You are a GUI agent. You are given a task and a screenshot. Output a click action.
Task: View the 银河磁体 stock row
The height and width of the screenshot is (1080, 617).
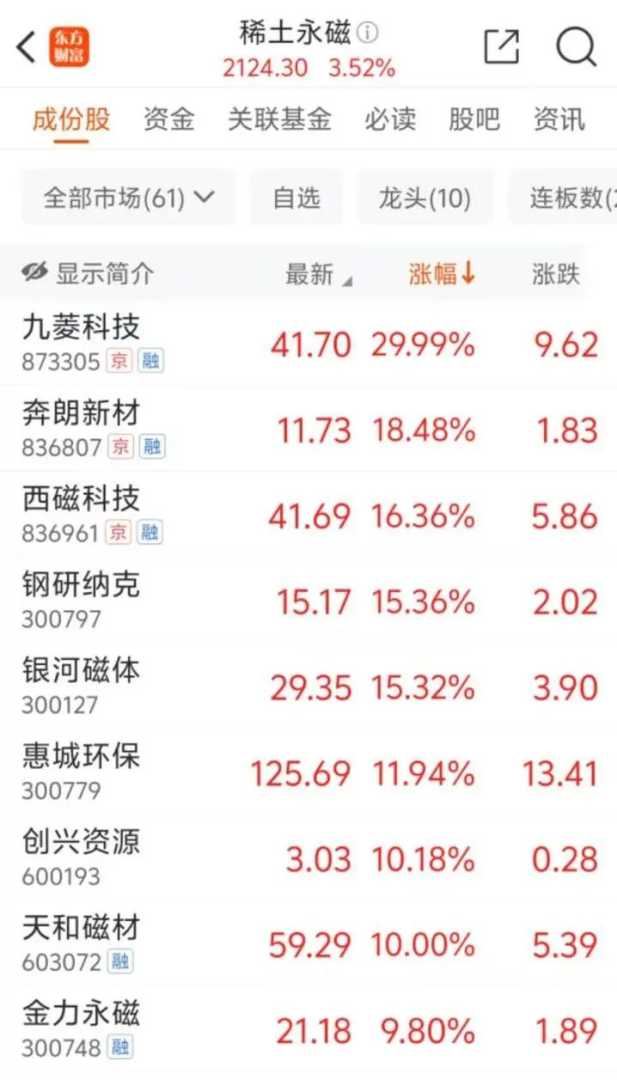(x=82, y=670)
